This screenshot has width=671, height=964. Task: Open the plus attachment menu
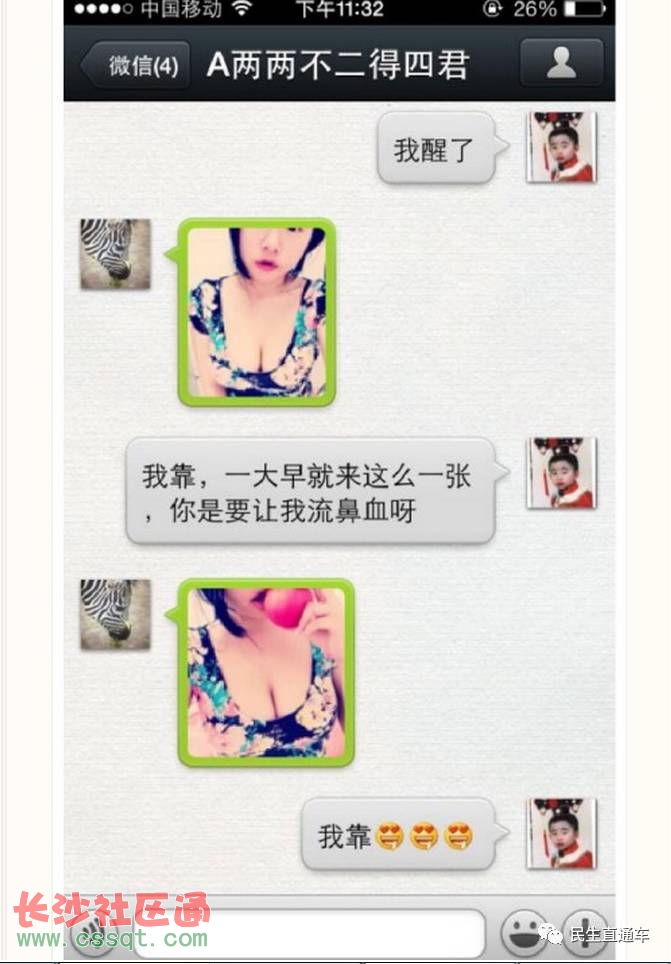click(586, 932)
